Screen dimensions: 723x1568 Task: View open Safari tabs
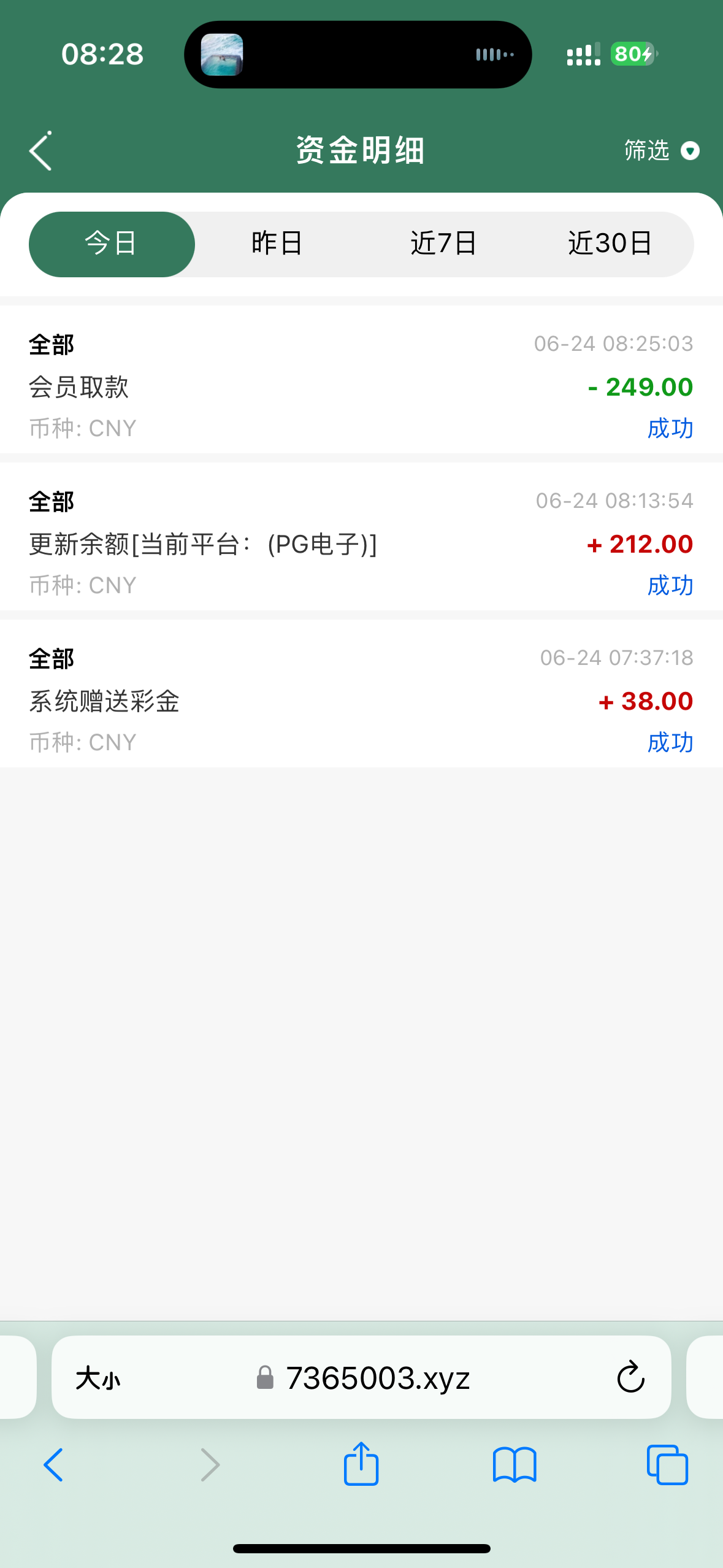tap(667, 1465)
